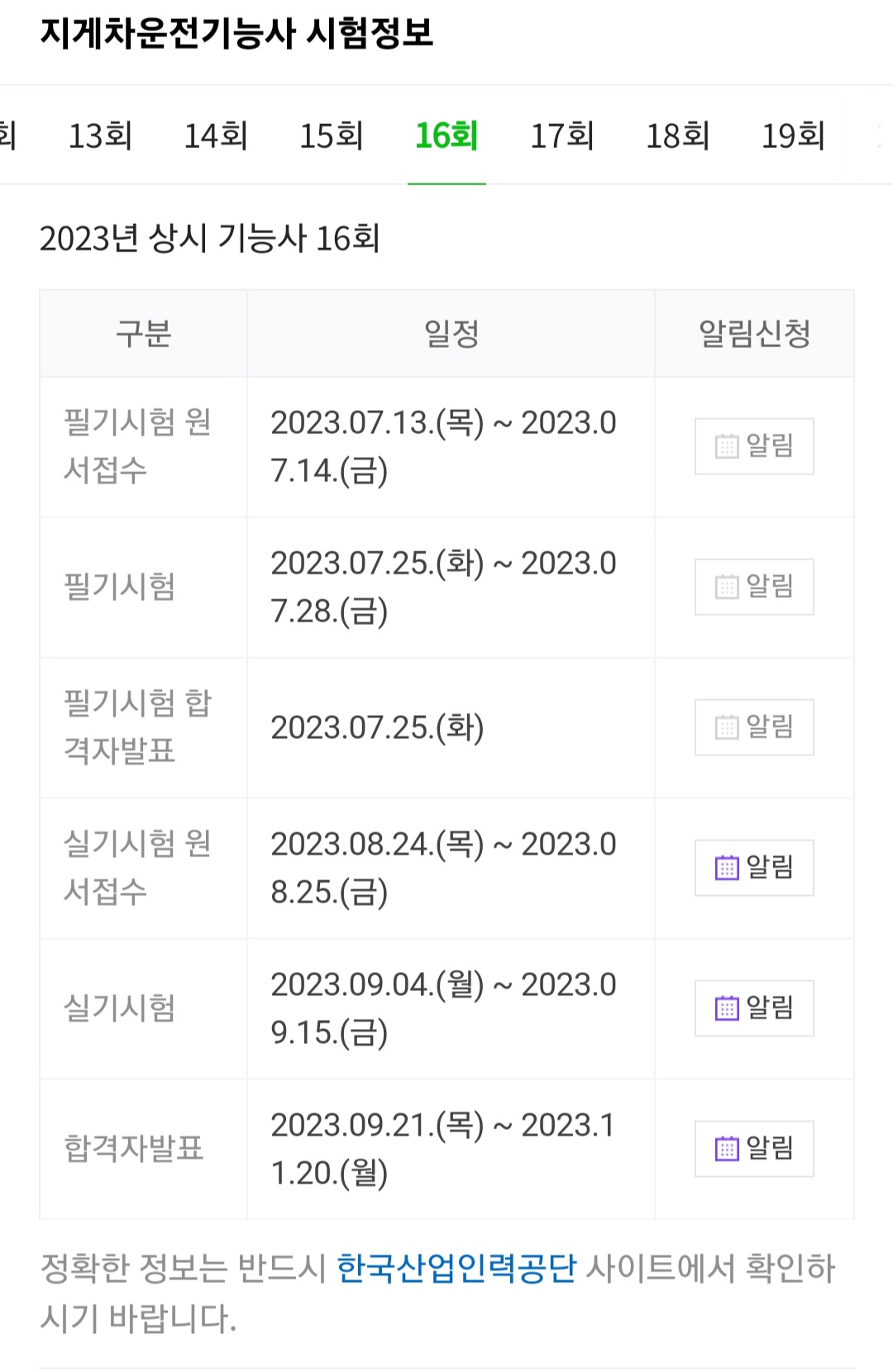The image size is (893, 1372).
Task: Tap 알림 for 필기시험 합격자발표
Action: tap(754, 727)
